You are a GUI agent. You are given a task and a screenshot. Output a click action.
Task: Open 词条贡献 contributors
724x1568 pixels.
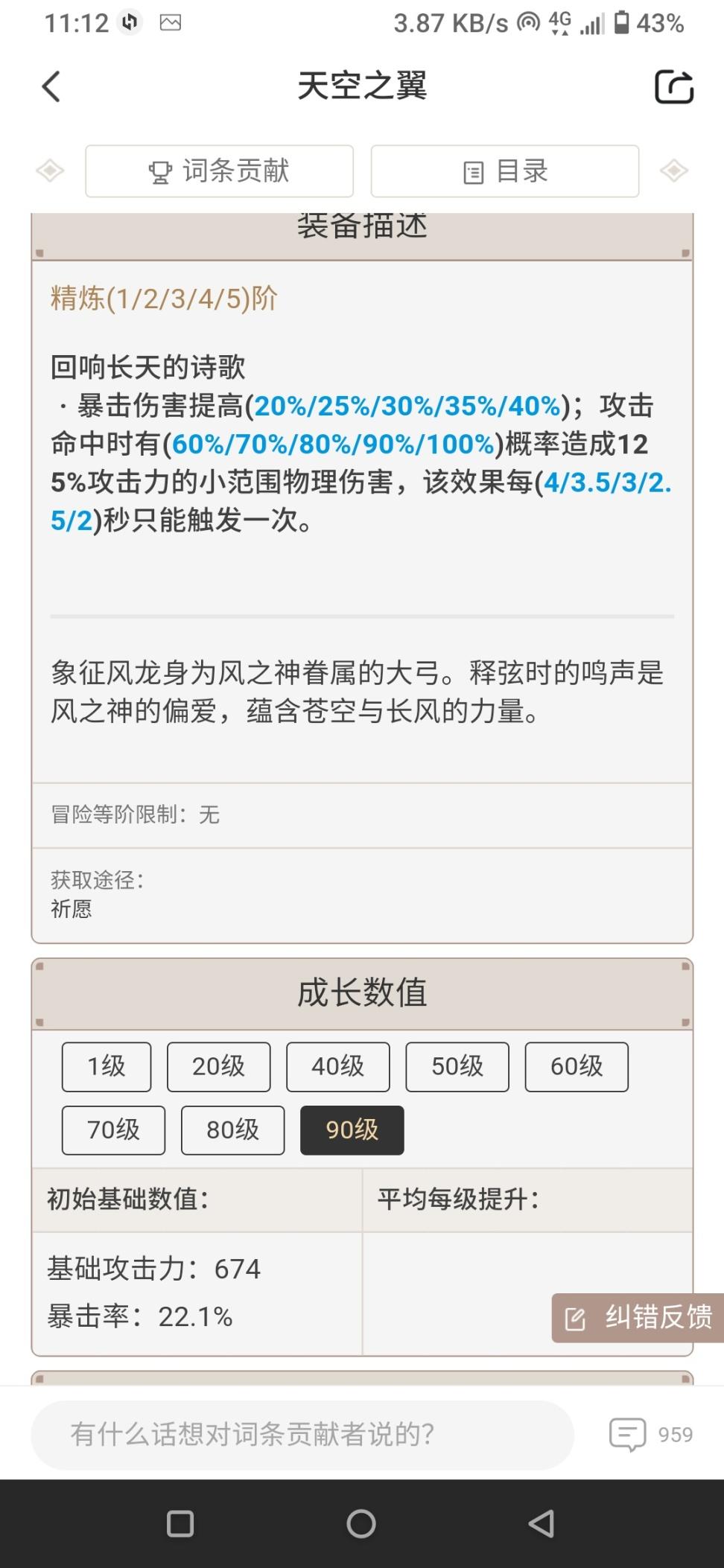(x=219, y=171)
